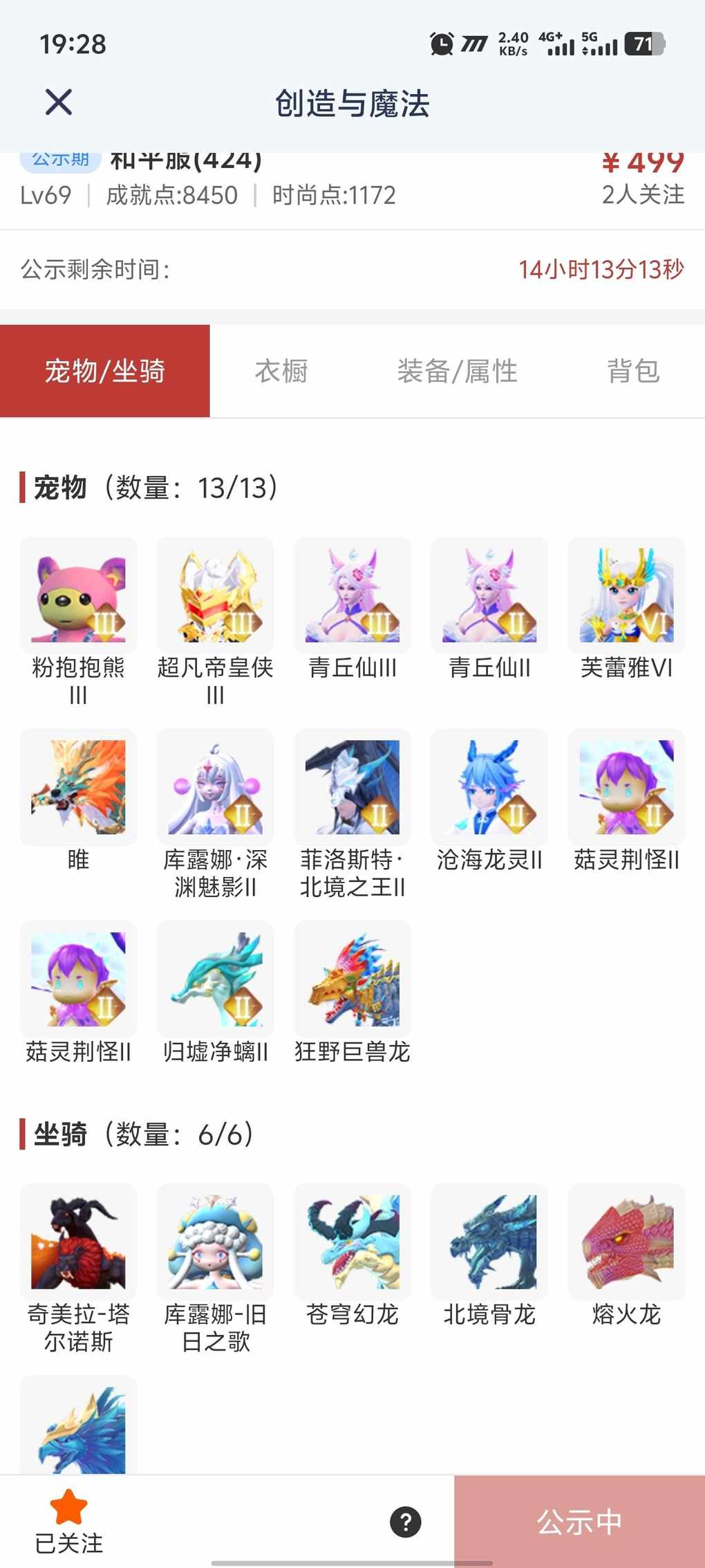Open the question mark help icon

click(406, 1522)
